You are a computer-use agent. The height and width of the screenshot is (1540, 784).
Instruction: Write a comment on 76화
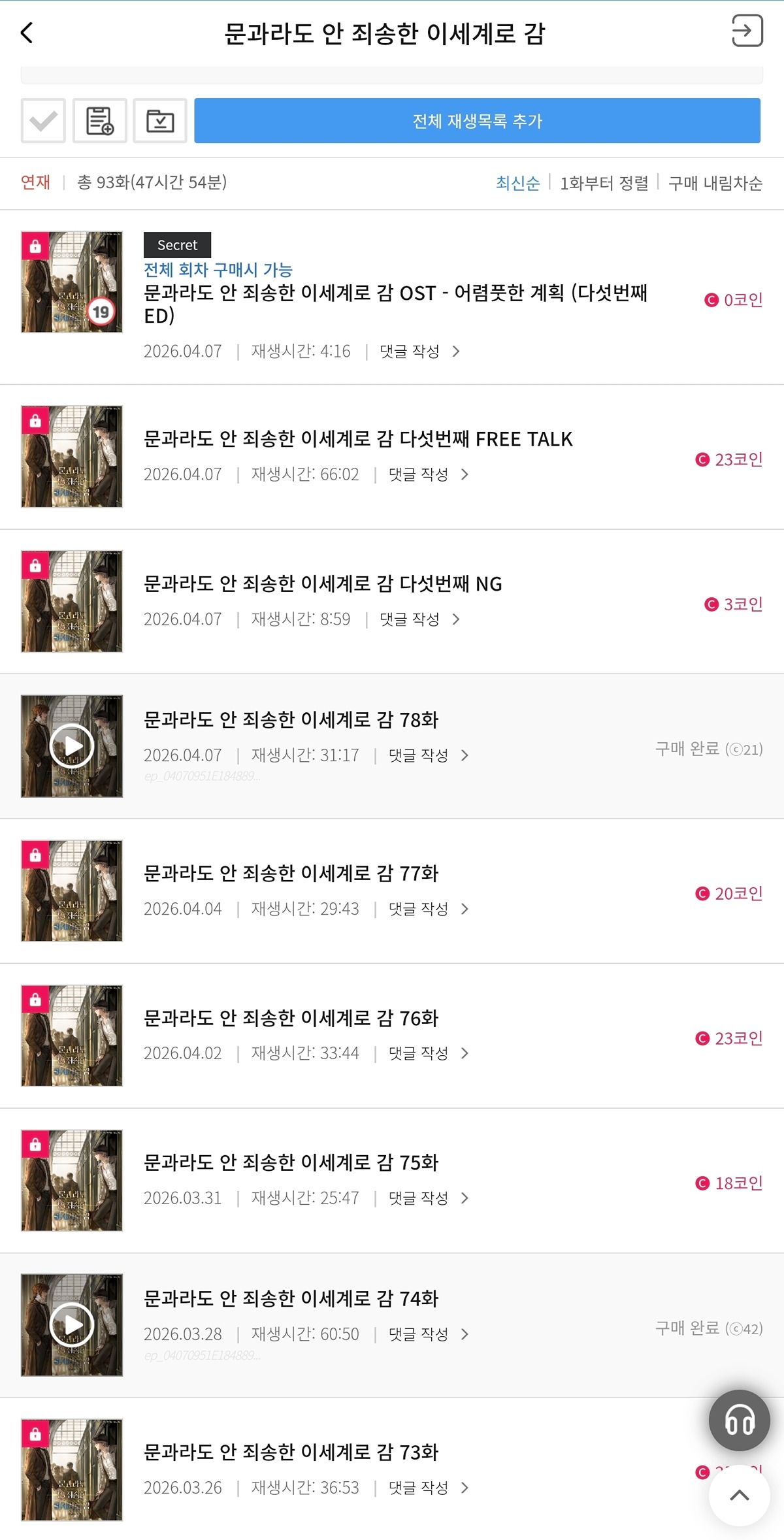[x=429, y=1053]
